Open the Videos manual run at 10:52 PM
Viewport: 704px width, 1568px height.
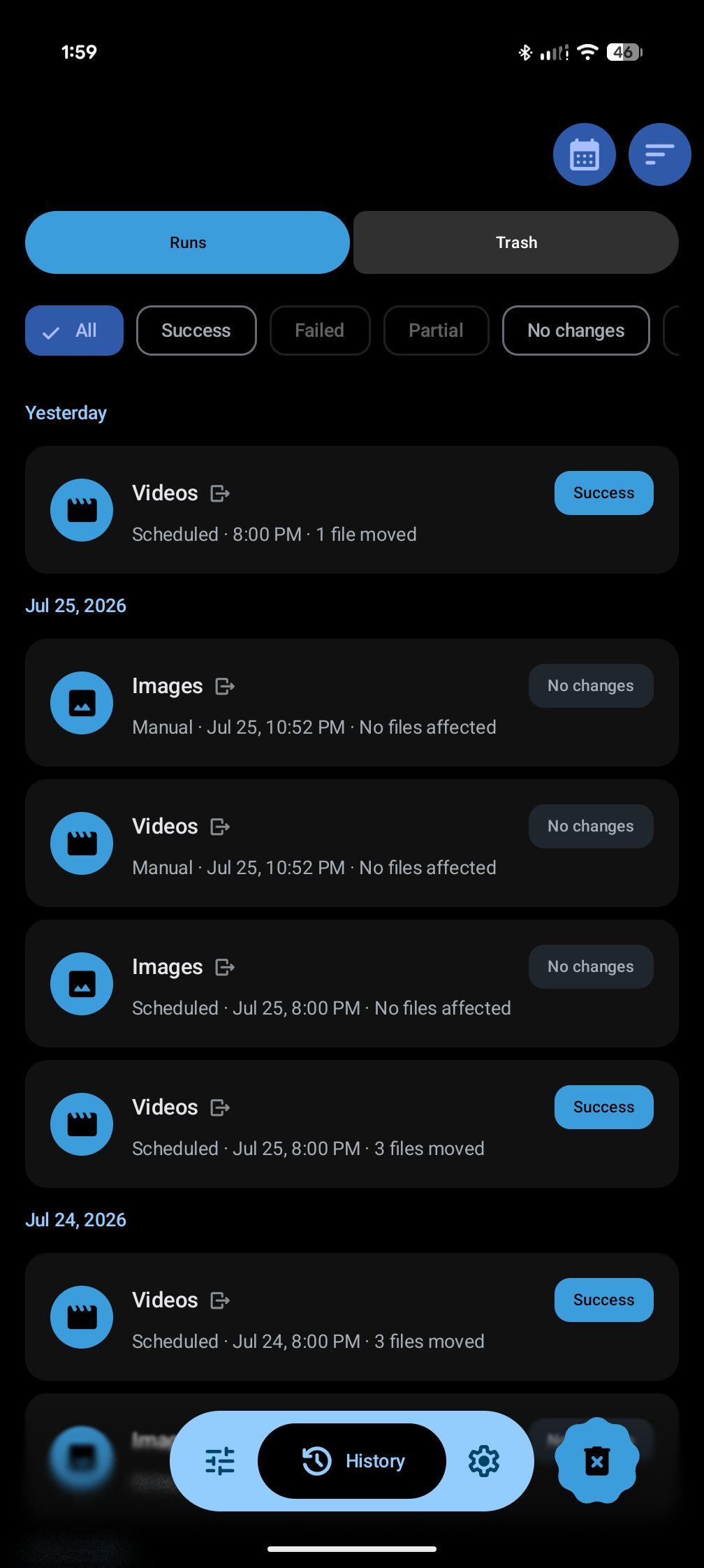point(352,843)
